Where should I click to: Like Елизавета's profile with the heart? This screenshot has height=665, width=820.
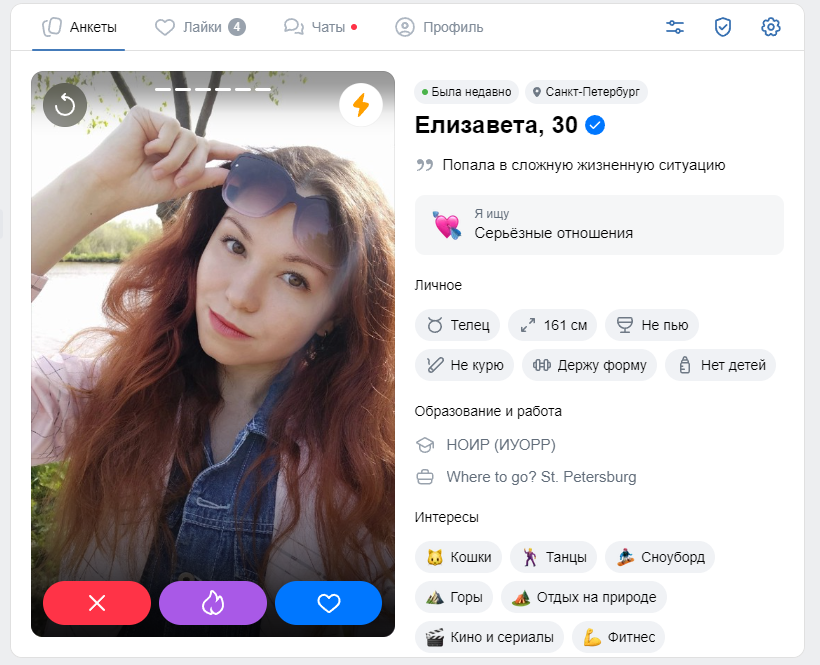(329, 603)
